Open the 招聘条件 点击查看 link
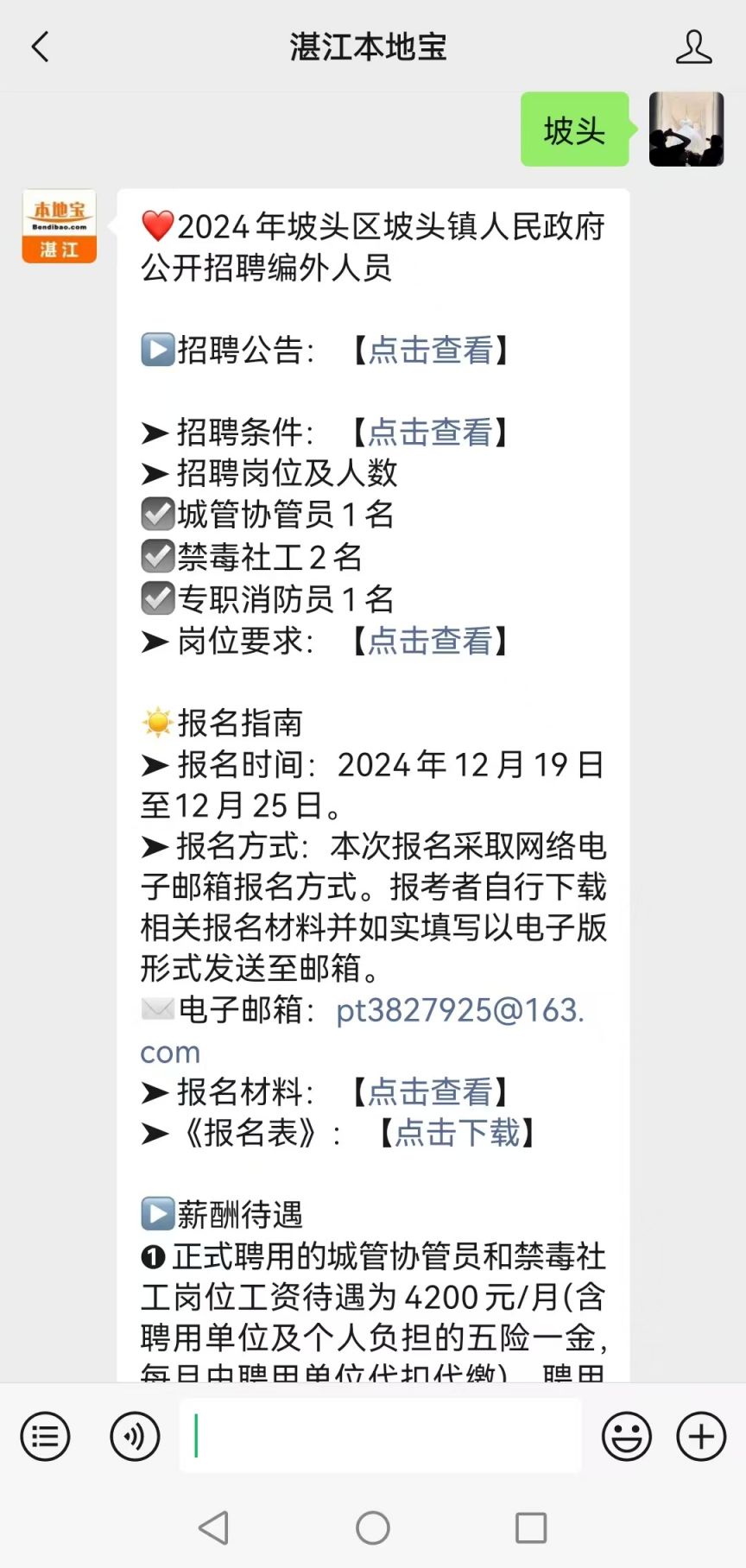The image size is (746, 1568). pos(430,432)
